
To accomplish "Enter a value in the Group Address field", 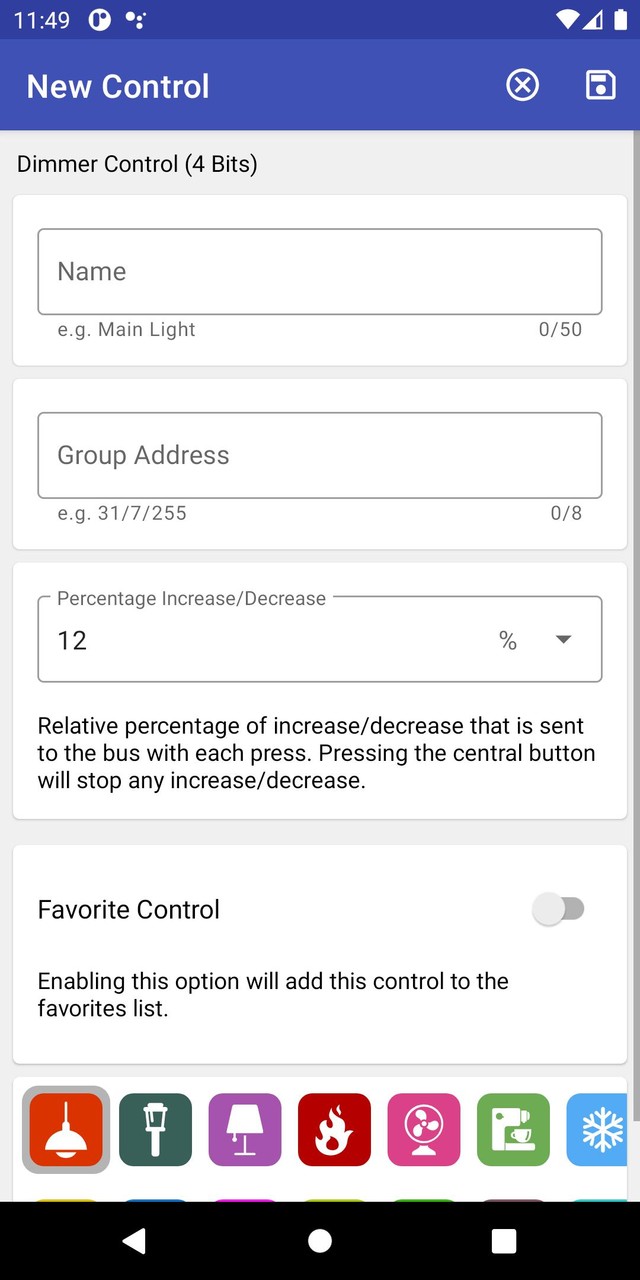I will [x=320, y=455].
